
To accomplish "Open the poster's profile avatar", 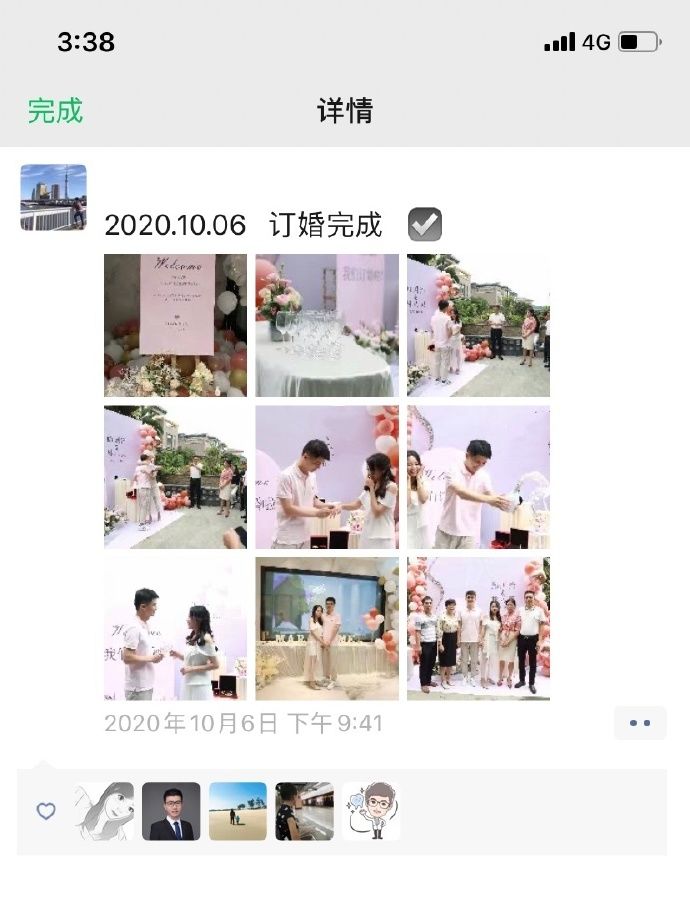I will click(x=54, y=198).
